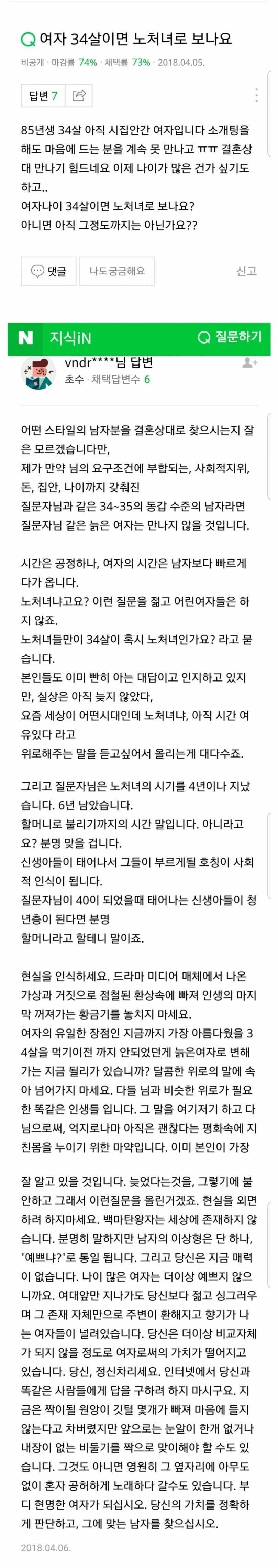Open the overflow menu beside the question
The width and height of the screenshot is (278, 1568).
(256, 96)
